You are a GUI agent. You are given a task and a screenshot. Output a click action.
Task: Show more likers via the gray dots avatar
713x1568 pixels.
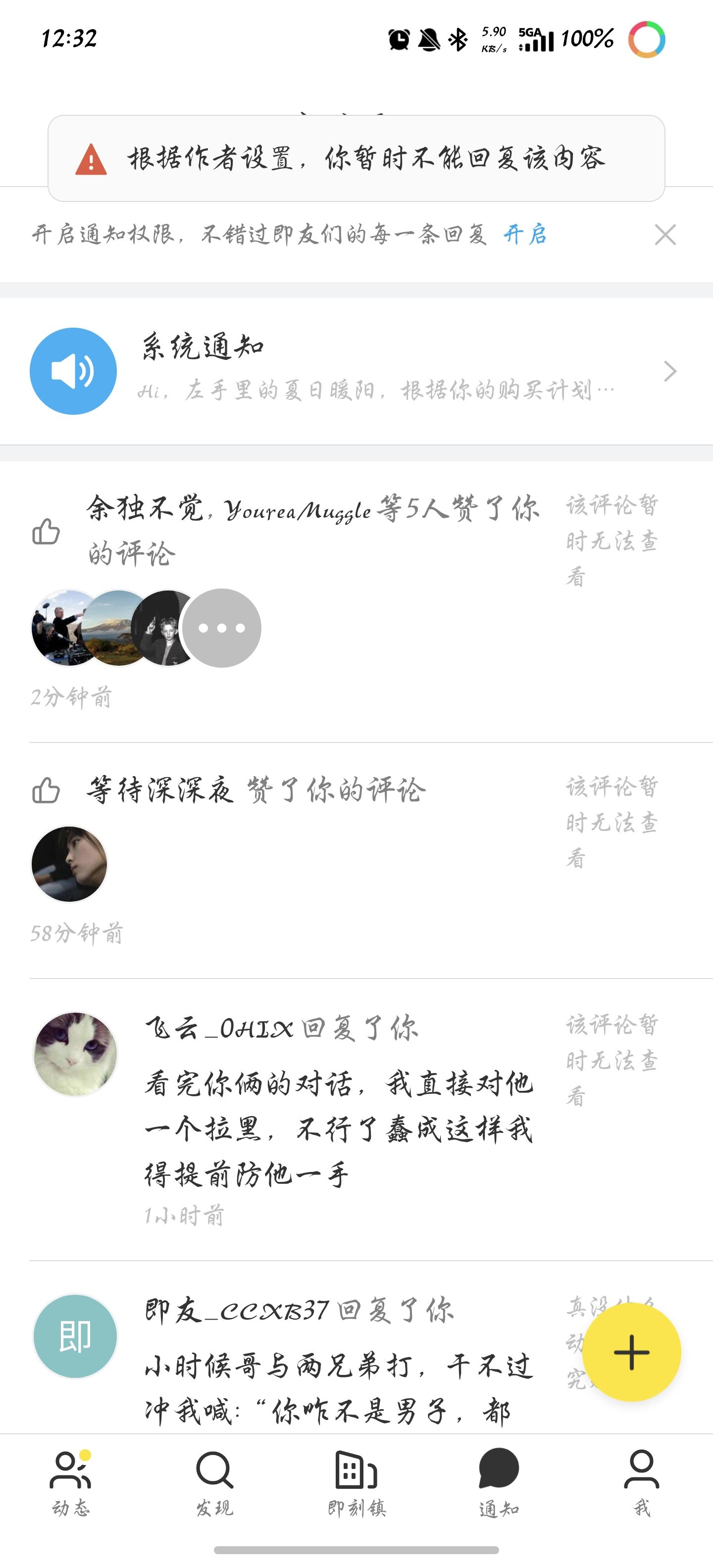point(222,628)
